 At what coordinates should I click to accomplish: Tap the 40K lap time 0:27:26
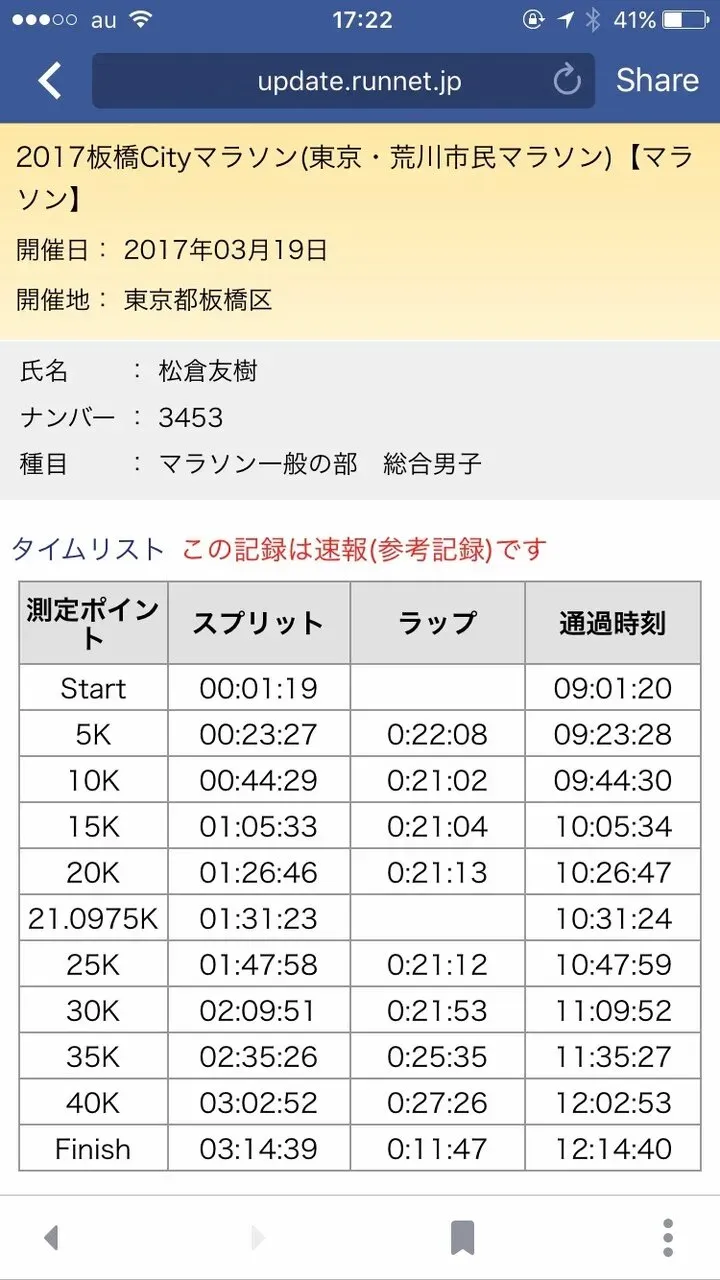pos(437,1103)
